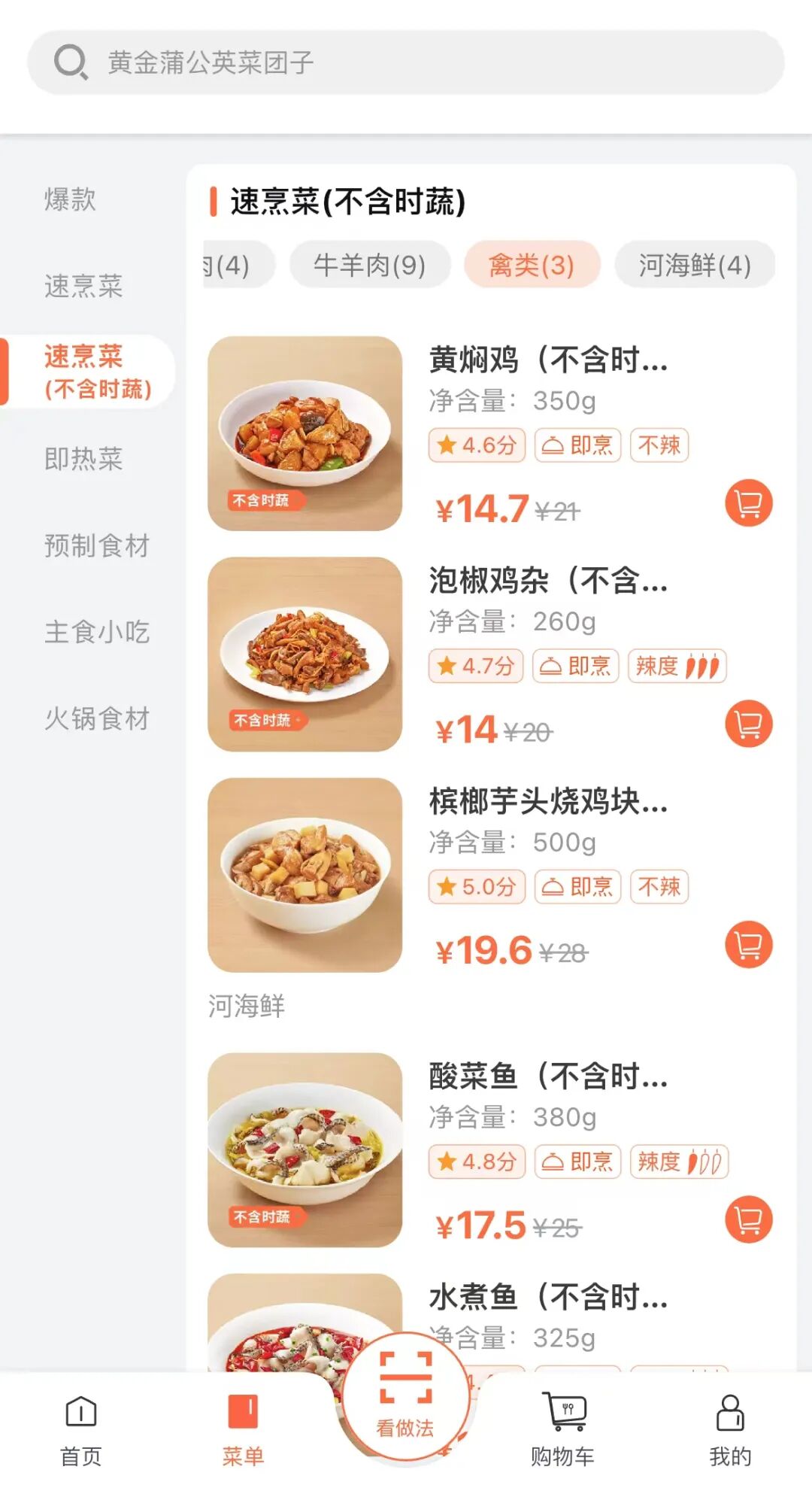Select the 爆款 category in sidebar
Image resolution: width=812 pixels, height=1494 pixels.
(x=70, y=199)
